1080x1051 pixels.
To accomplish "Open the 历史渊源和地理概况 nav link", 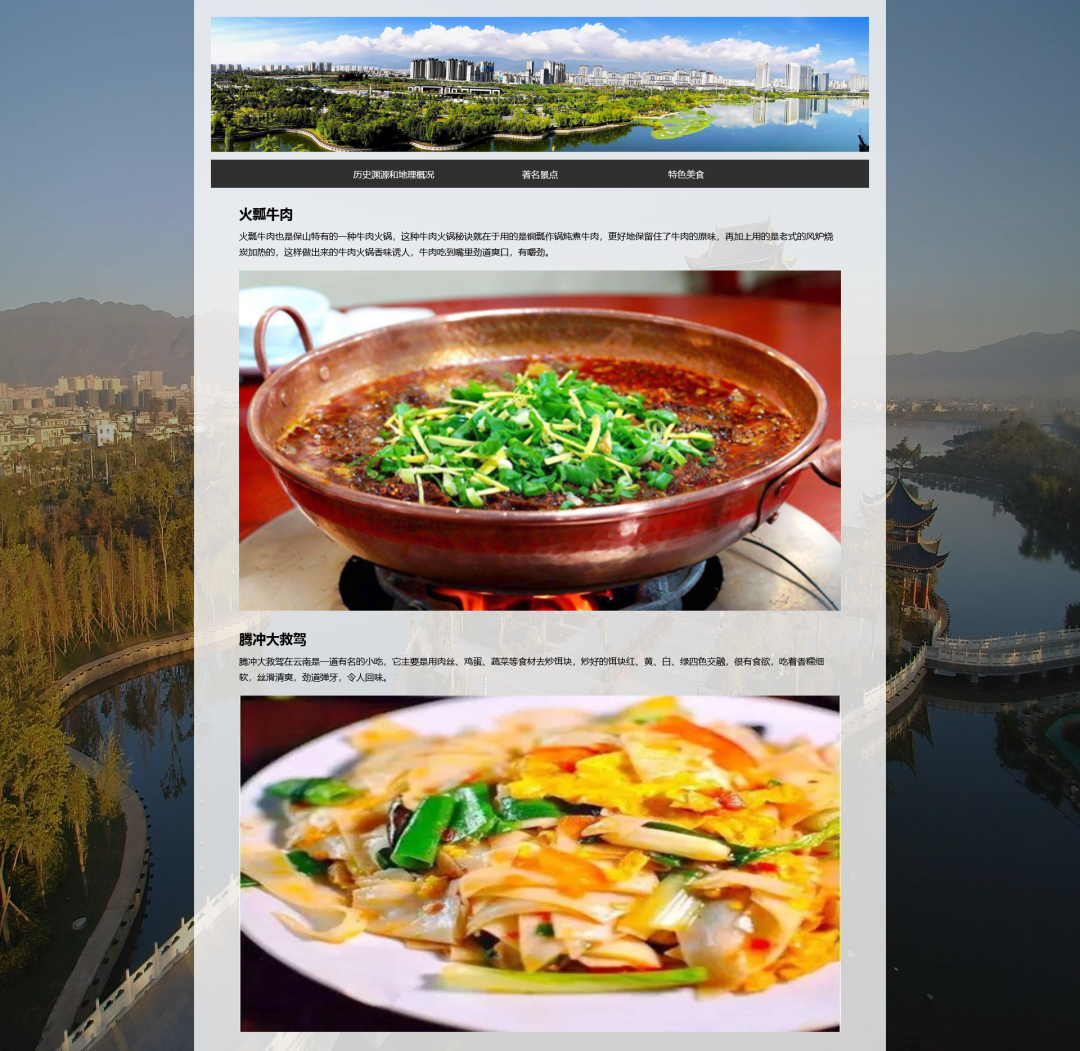I will [393, 174].
